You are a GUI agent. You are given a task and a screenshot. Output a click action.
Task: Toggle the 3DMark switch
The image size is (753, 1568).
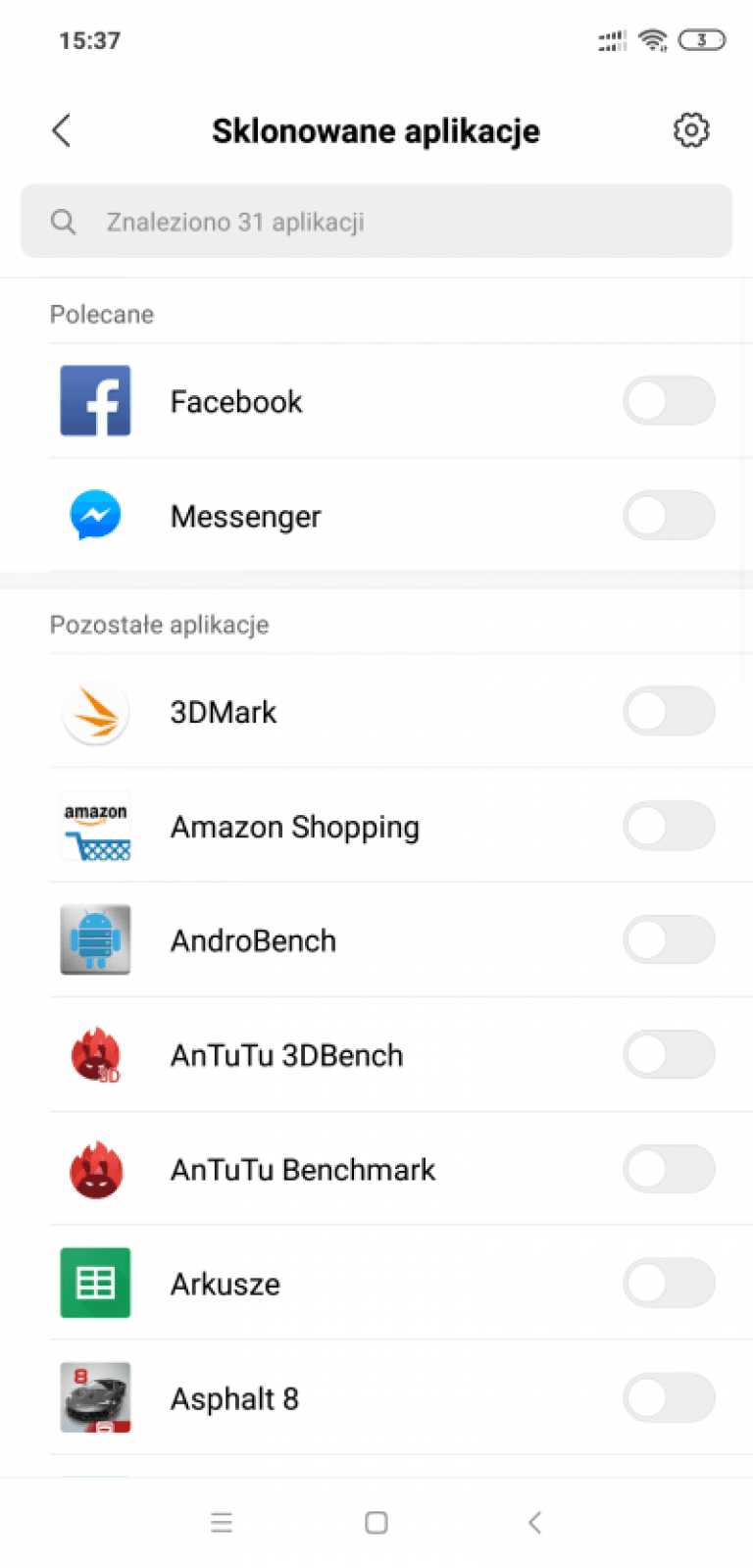[x=669, y=712]
